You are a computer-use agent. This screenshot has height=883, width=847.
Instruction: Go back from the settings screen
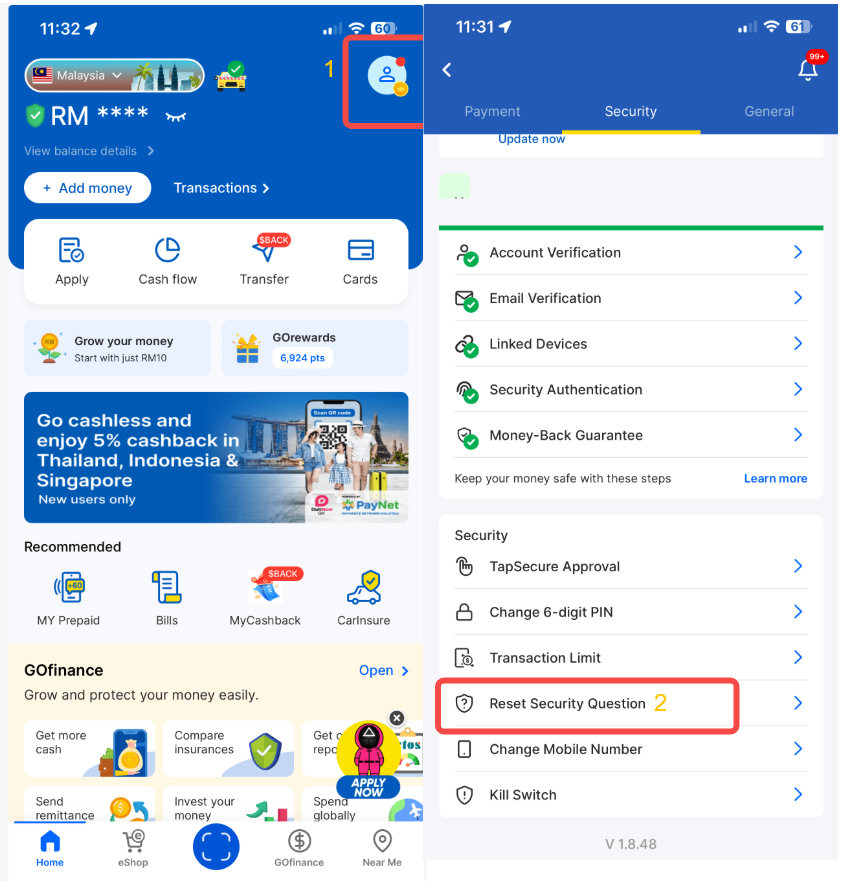[447, 69]
